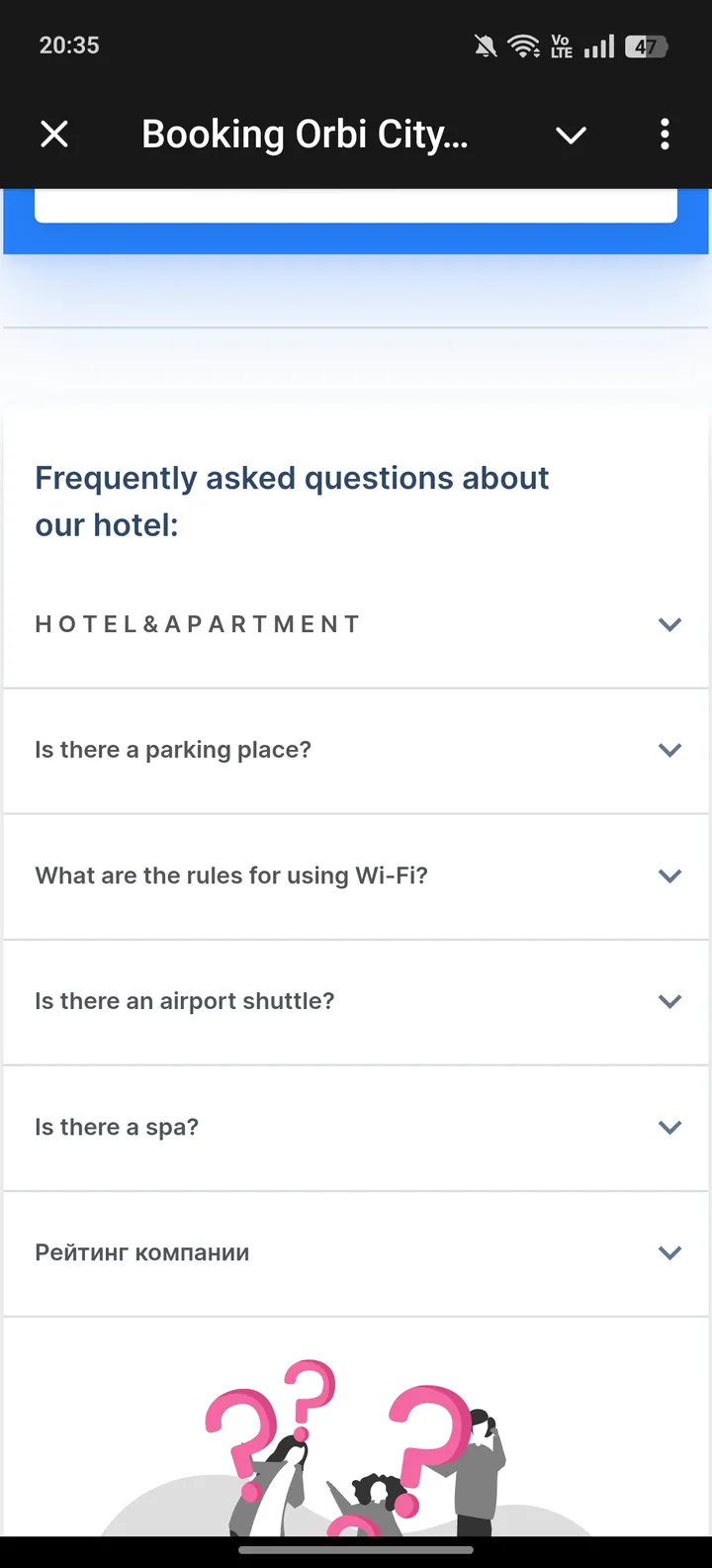Tap the 'Frequently asked questions' heading
The height and width of the screenshot is (1568, 712).
click(x=292, y=501)
